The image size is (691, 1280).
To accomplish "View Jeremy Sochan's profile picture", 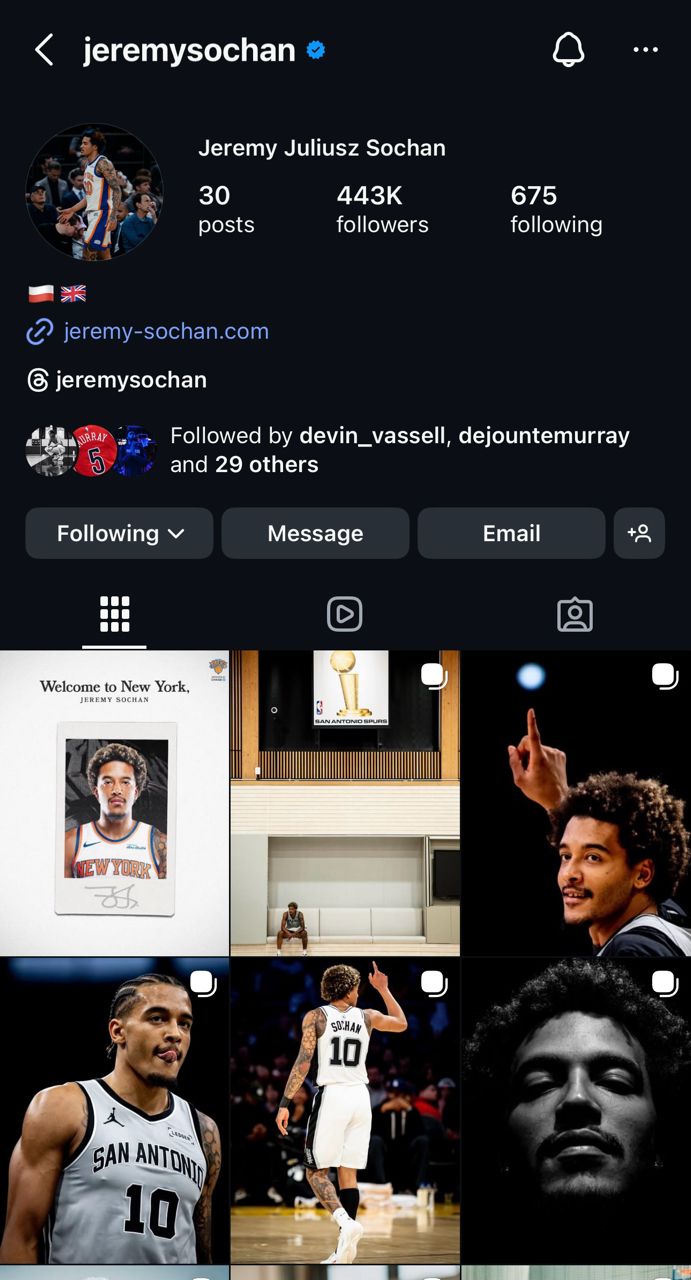I will [x=94, y=193].
